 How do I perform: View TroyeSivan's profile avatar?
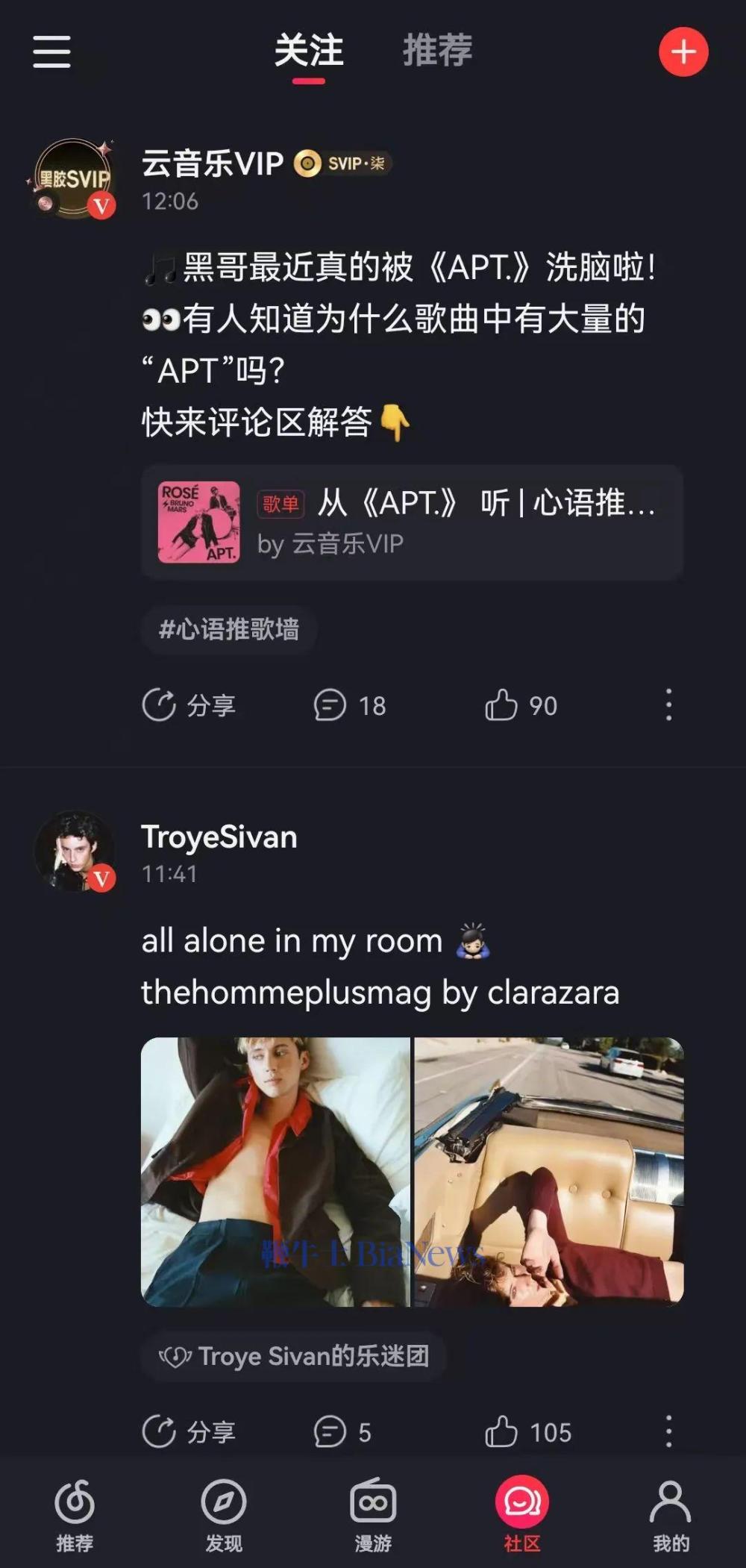75,852
